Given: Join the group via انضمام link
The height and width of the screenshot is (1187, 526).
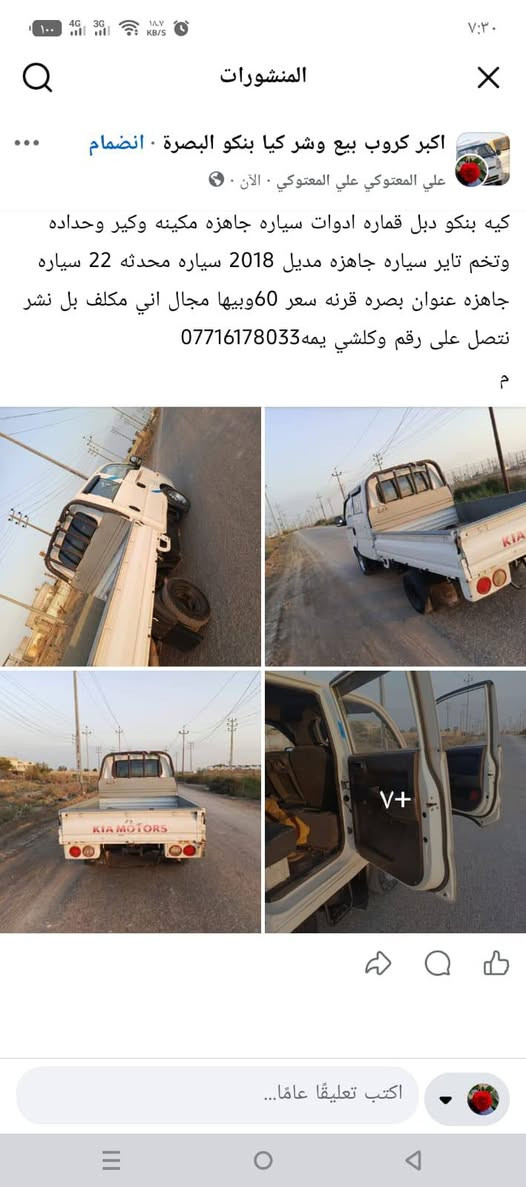Looking at the screenshot, I should point(116,144).
